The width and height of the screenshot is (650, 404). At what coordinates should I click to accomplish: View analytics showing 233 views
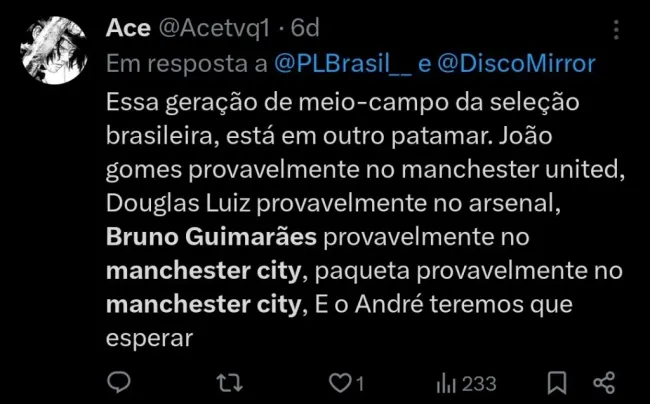click(x=466, y=382)
